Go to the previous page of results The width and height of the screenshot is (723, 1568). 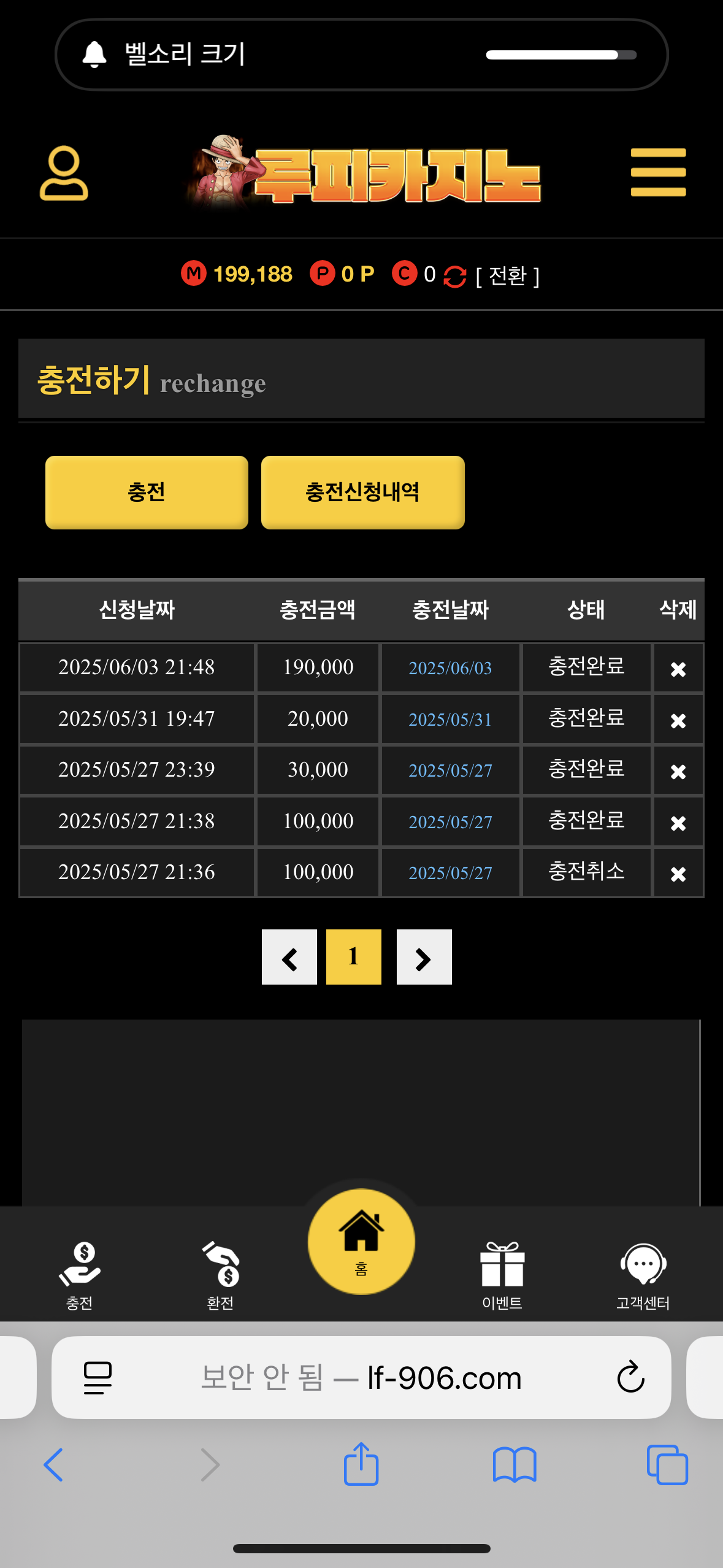289,957
